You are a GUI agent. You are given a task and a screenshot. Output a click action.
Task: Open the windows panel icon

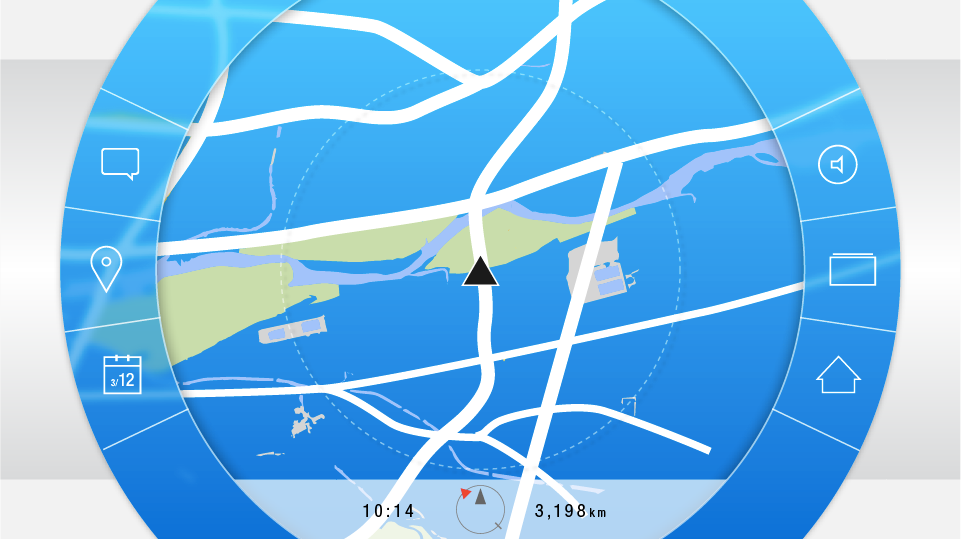tap(852, 269)
